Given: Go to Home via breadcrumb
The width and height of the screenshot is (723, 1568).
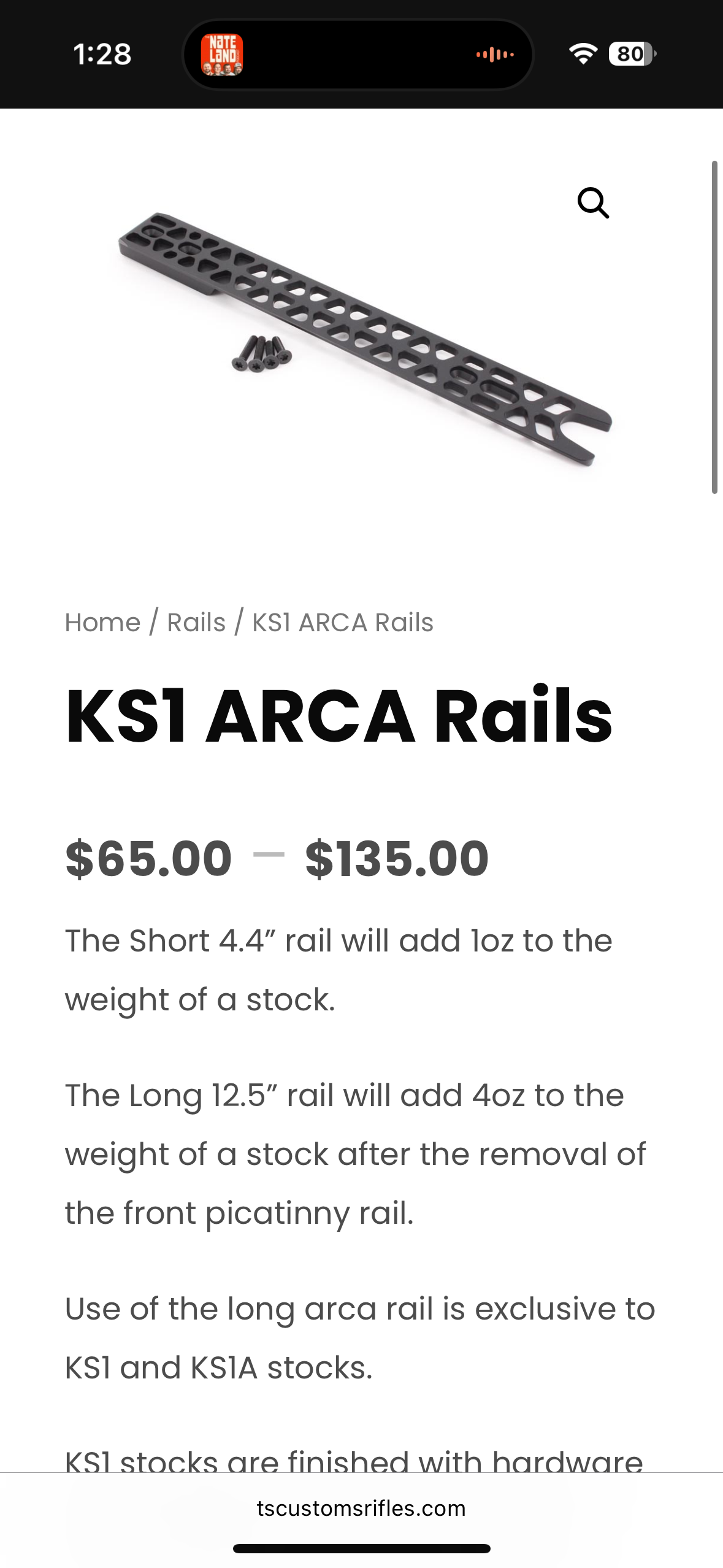Looking at the screenshot, I should (103, 622).
